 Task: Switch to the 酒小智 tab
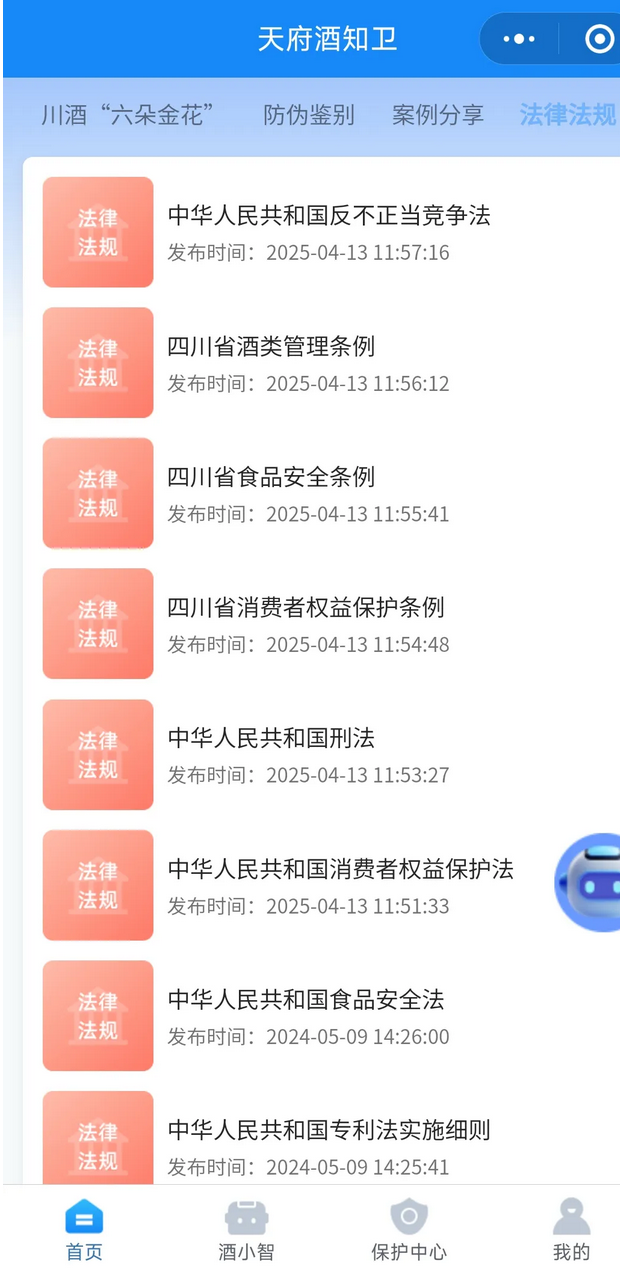pyautogui.click(x=246, y=1231)
